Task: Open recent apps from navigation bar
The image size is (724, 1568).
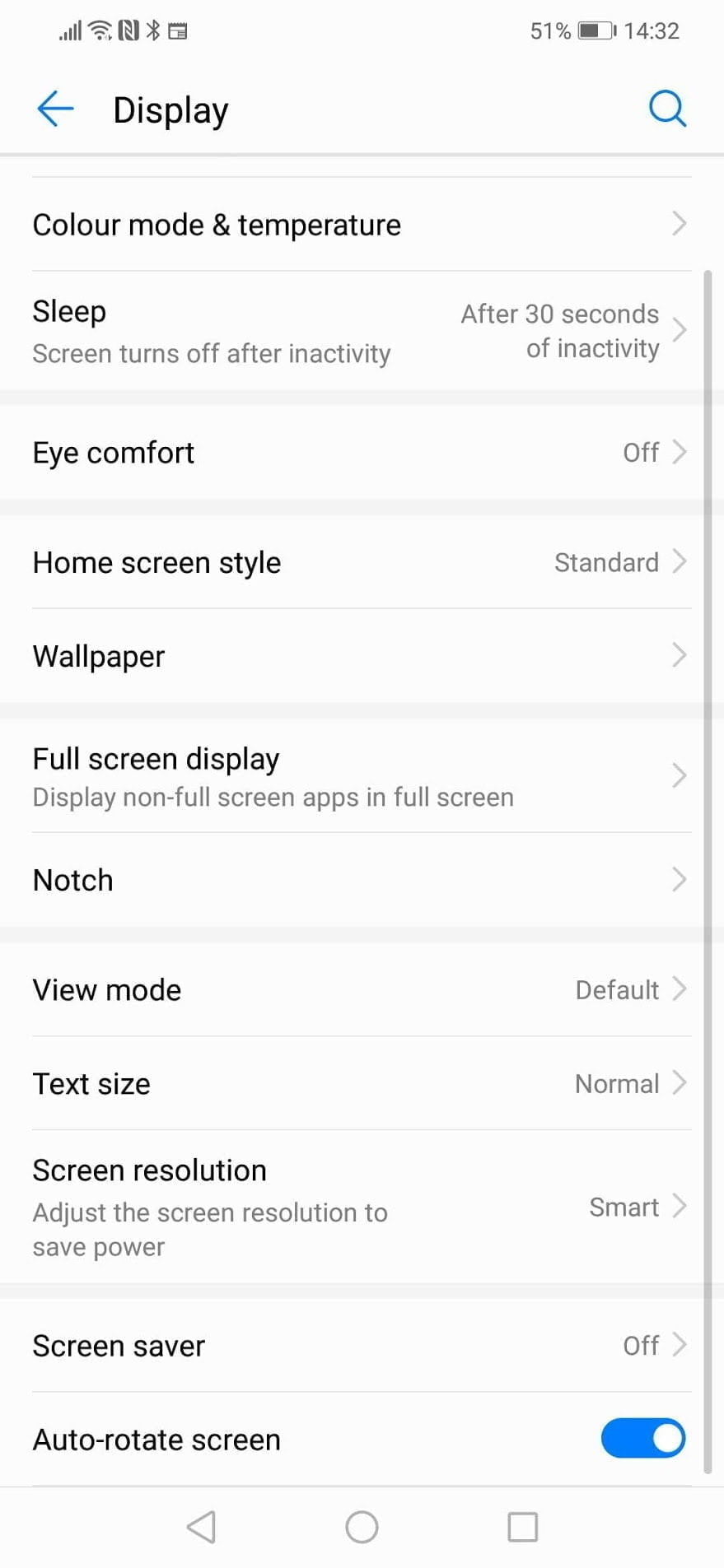Action: coord(522,1527)
